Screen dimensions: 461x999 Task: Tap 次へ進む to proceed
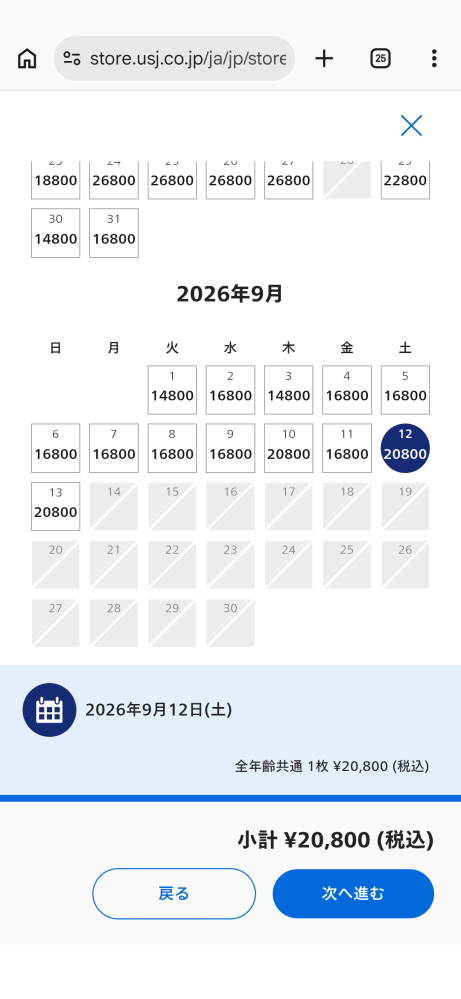click(353, 893)
